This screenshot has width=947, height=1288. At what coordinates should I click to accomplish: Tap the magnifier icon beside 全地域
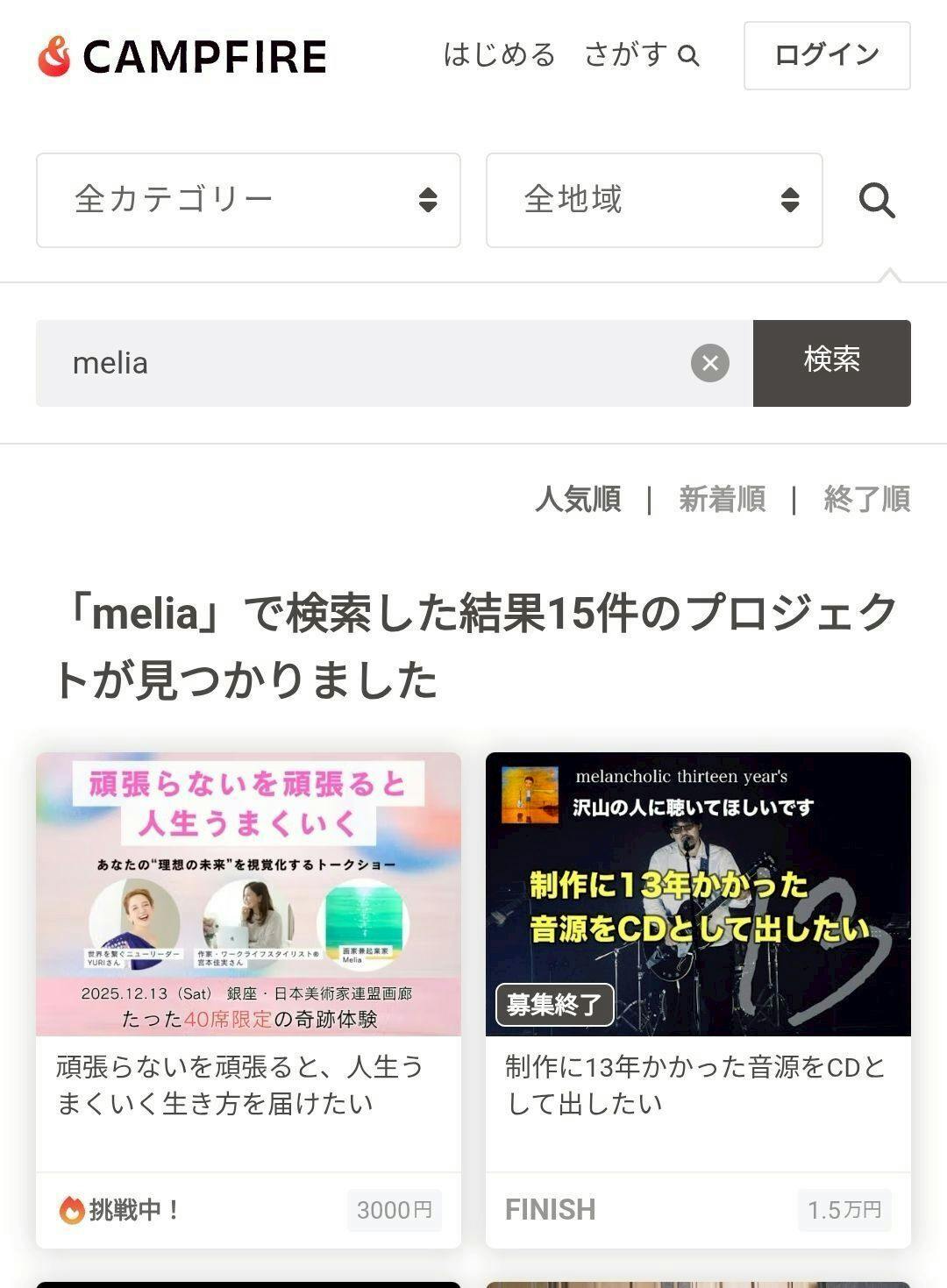coord(877,201)
